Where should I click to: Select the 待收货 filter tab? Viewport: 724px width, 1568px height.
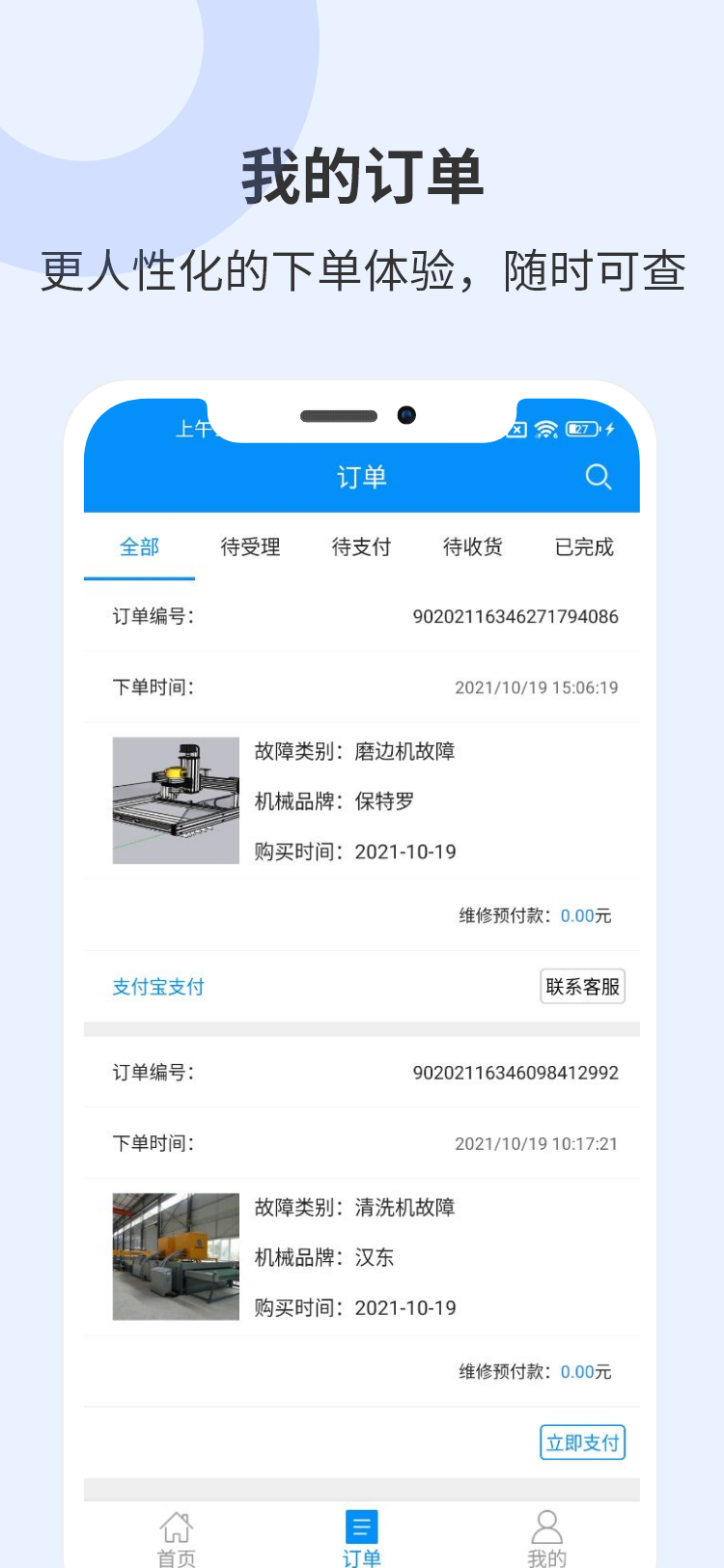[472, 546]
